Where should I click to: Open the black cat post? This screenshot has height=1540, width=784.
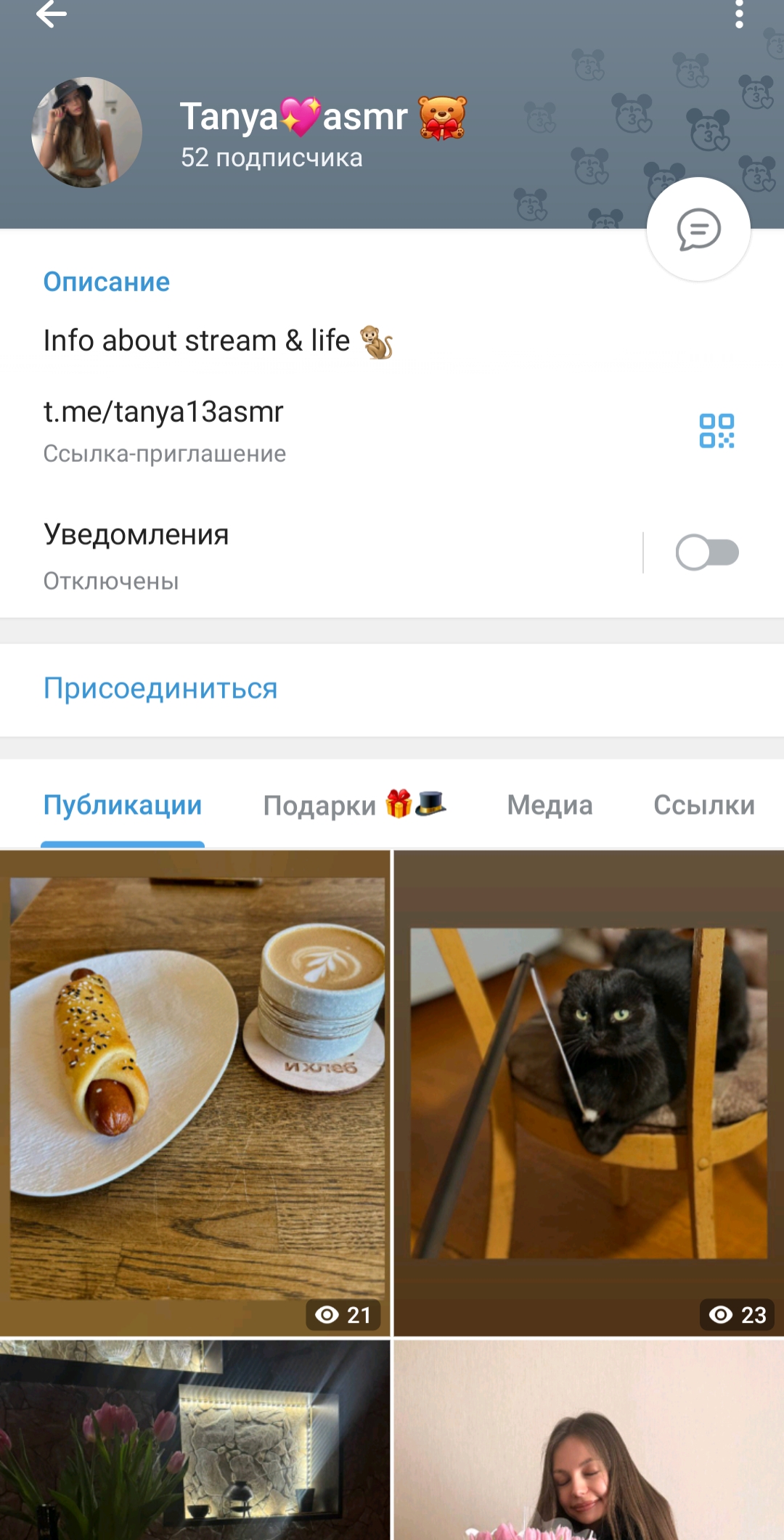[589, 1092]
